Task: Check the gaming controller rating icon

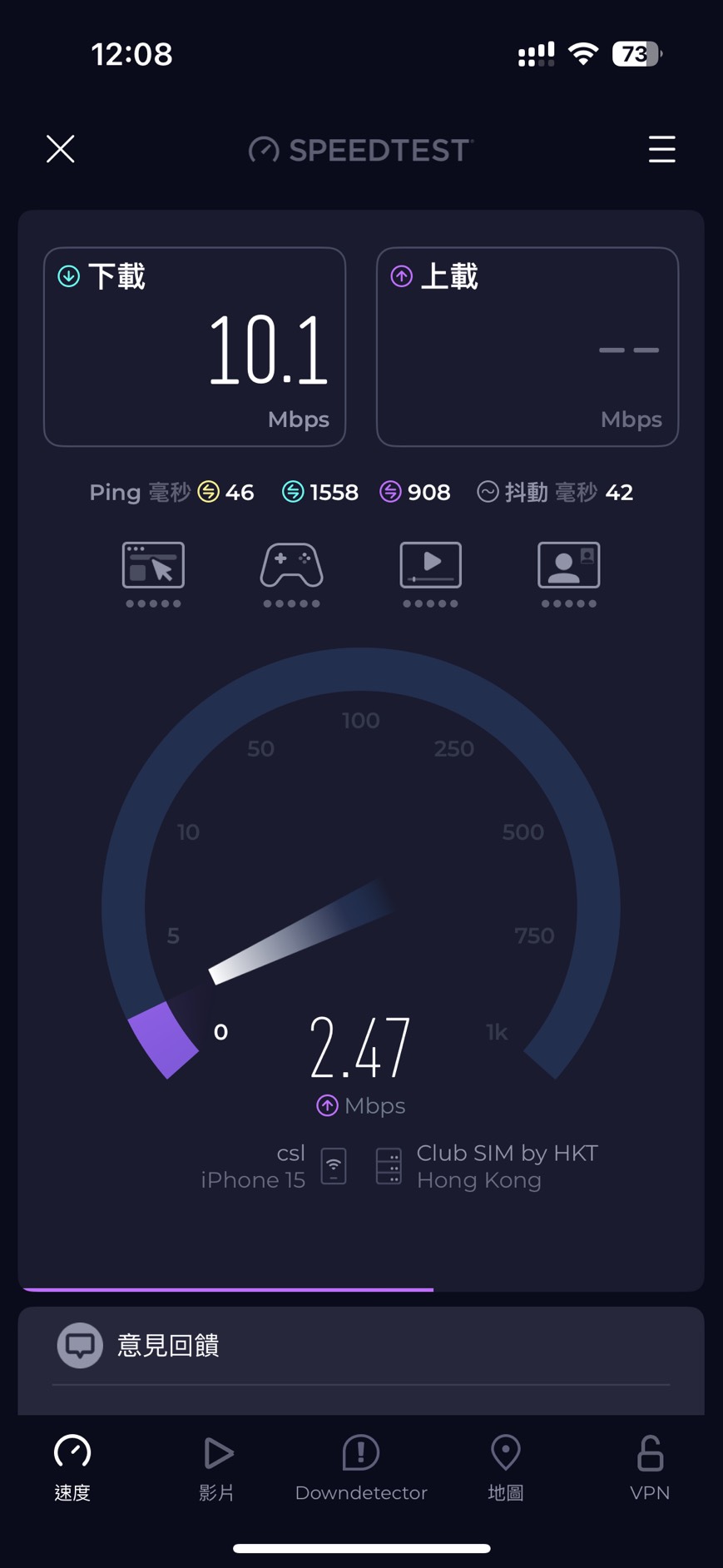Action: [x=291, y=567]
